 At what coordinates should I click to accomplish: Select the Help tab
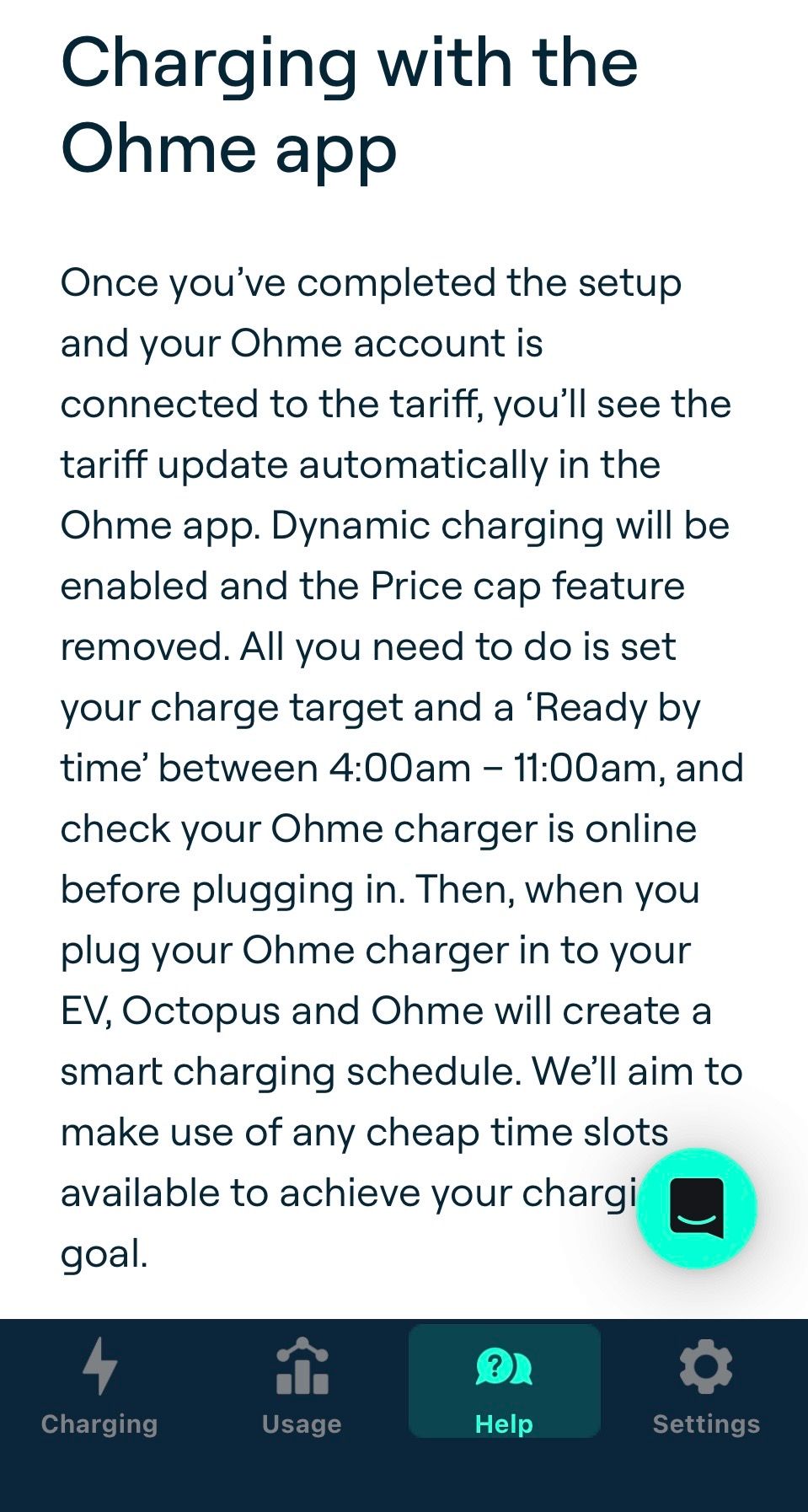504,1382
